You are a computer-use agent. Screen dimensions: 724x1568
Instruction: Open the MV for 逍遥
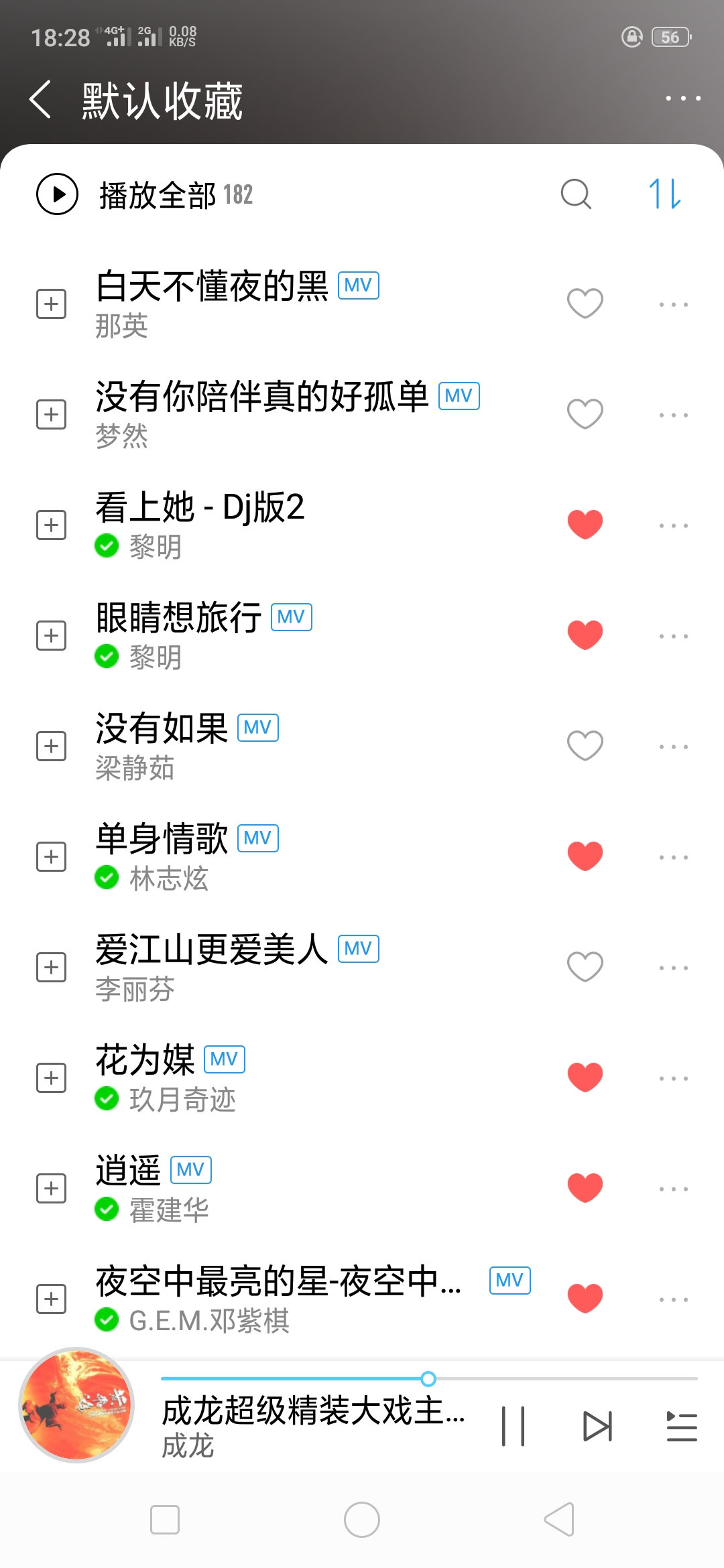click(x=191, y=1170)
